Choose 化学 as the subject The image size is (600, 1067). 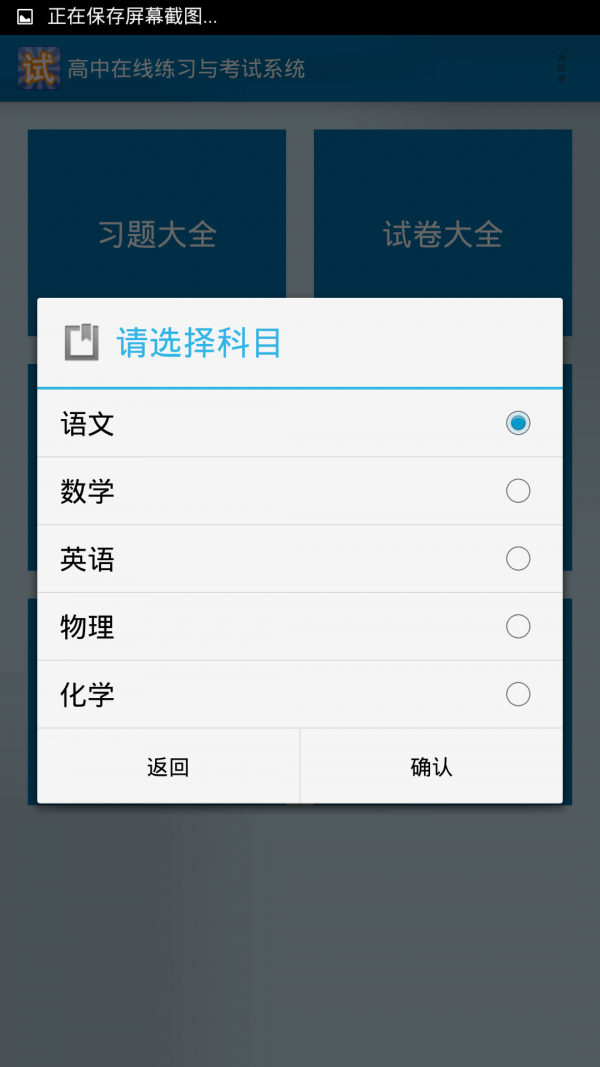tap(300, 694)
